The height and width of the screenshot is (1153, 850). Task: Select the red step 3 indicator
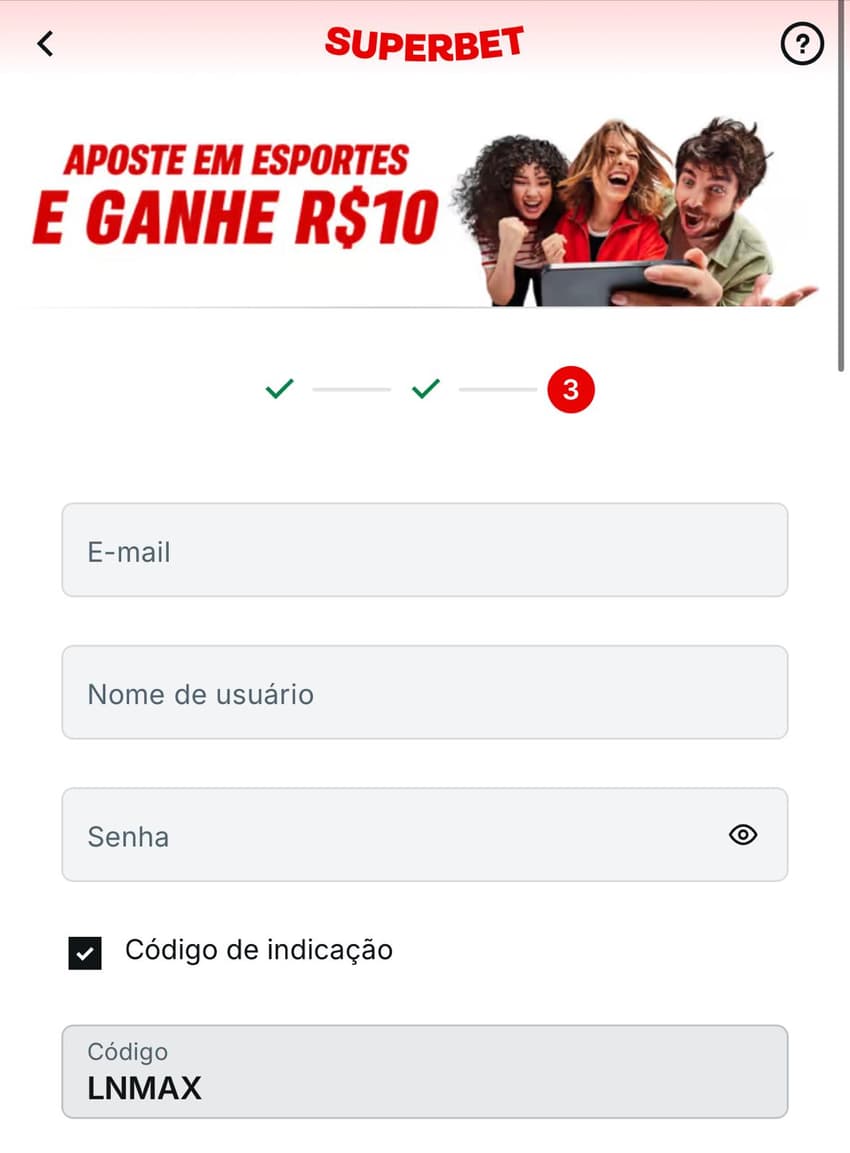571,389
